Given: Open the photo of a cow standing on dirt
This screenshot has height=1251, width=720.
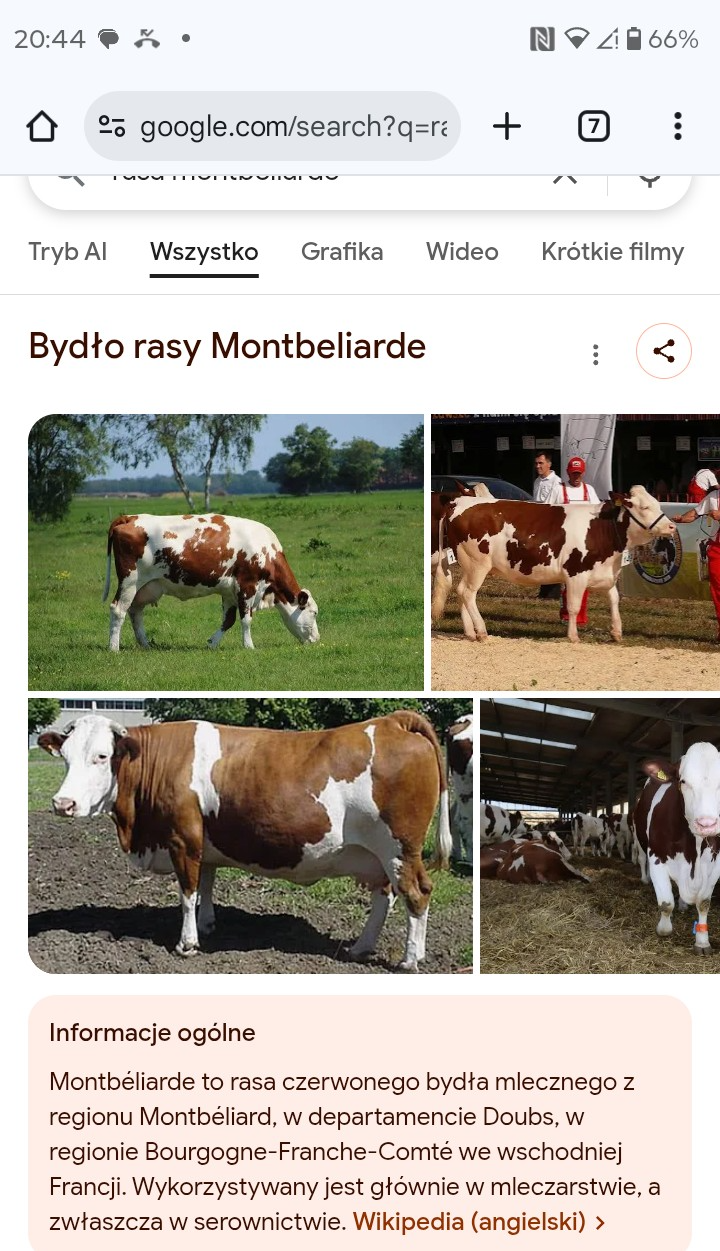Looking at the screenshot, I should pos(250,835).
